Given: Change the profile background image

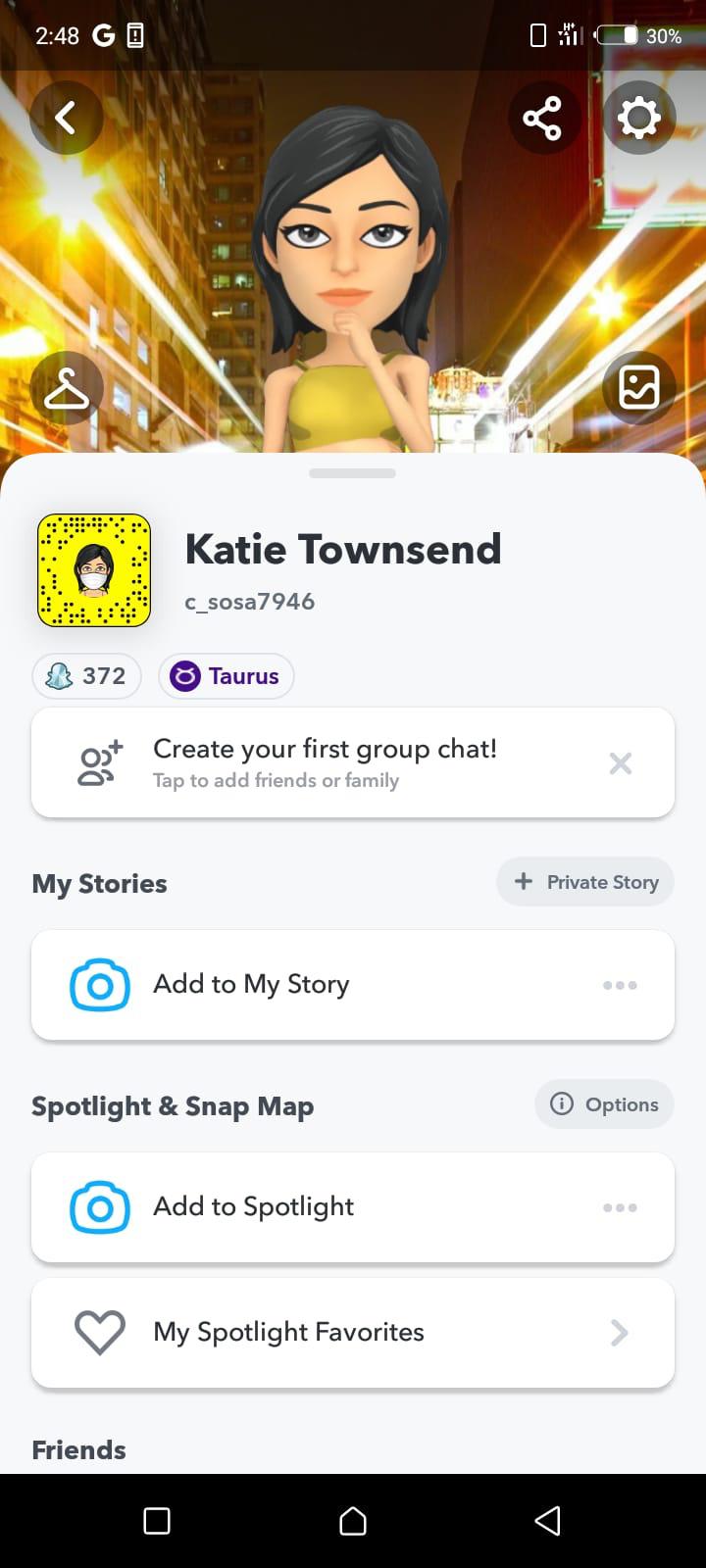Looking at the screenshot, I should (638, 388).
